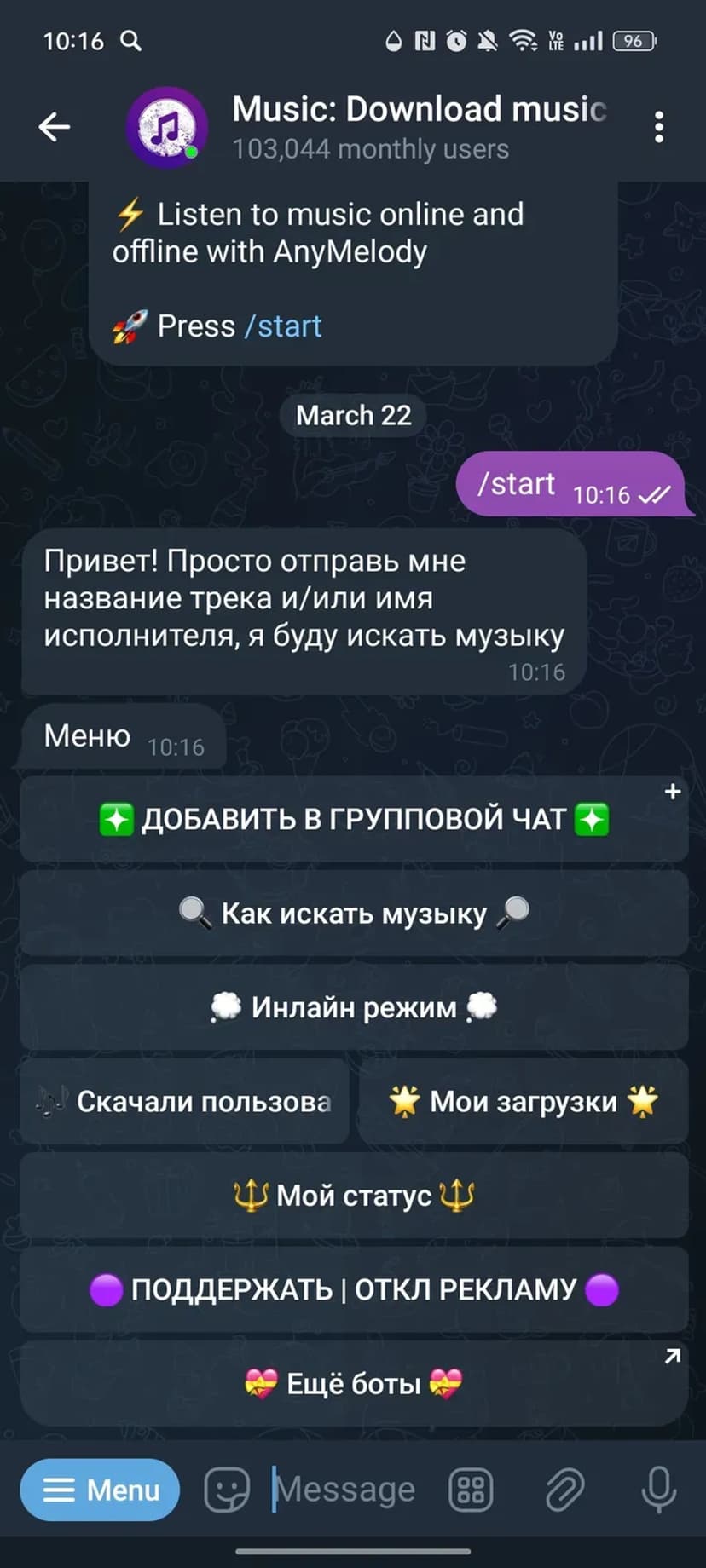Select ДОБАВИТЬ В ГРУППОВОЙ ЧАТ button
706x1568 pixels.
tap(353, 819)
